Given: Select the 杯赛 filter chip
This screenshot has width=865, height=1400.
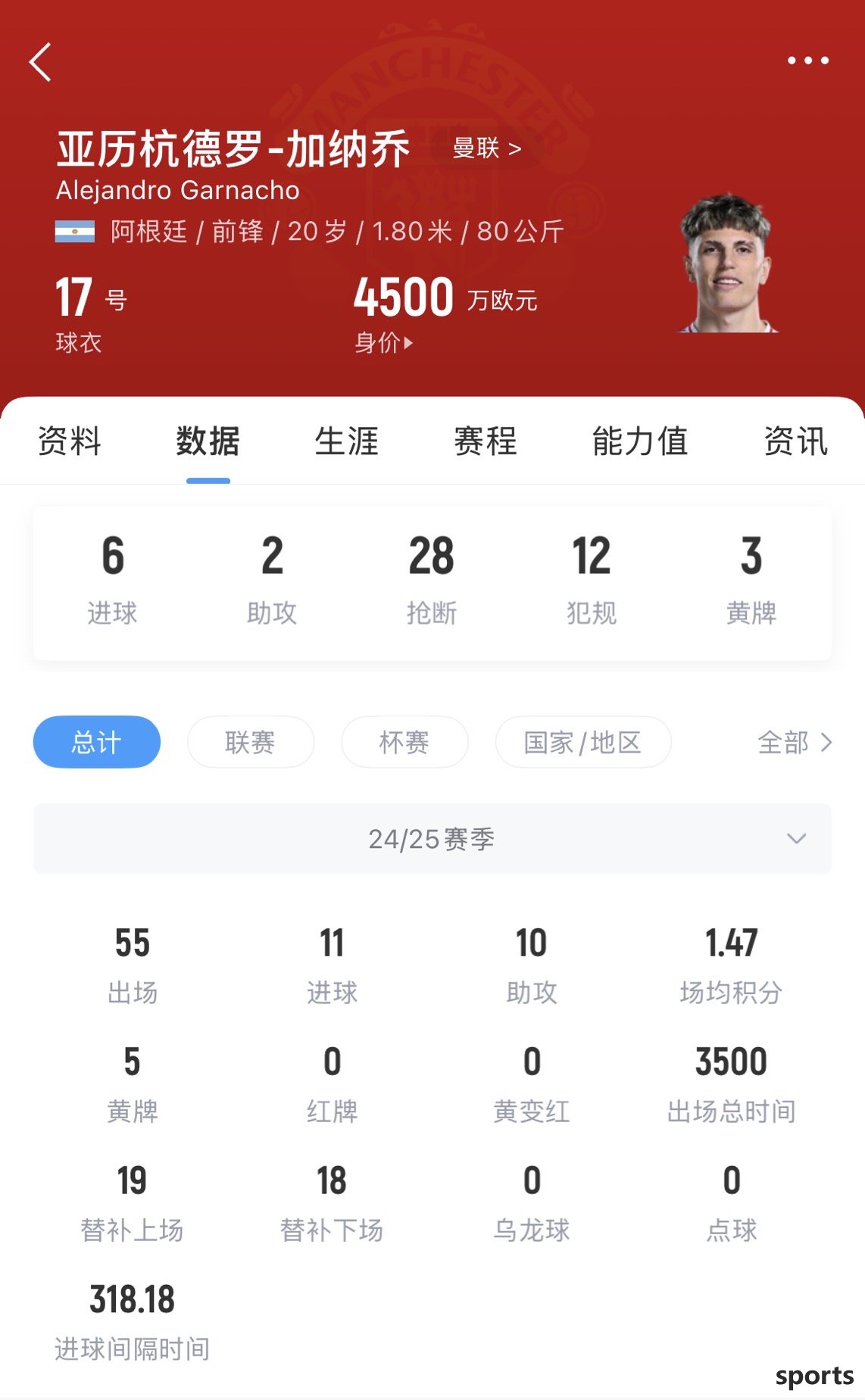Looking at the screenshot, I should (404, 742).
